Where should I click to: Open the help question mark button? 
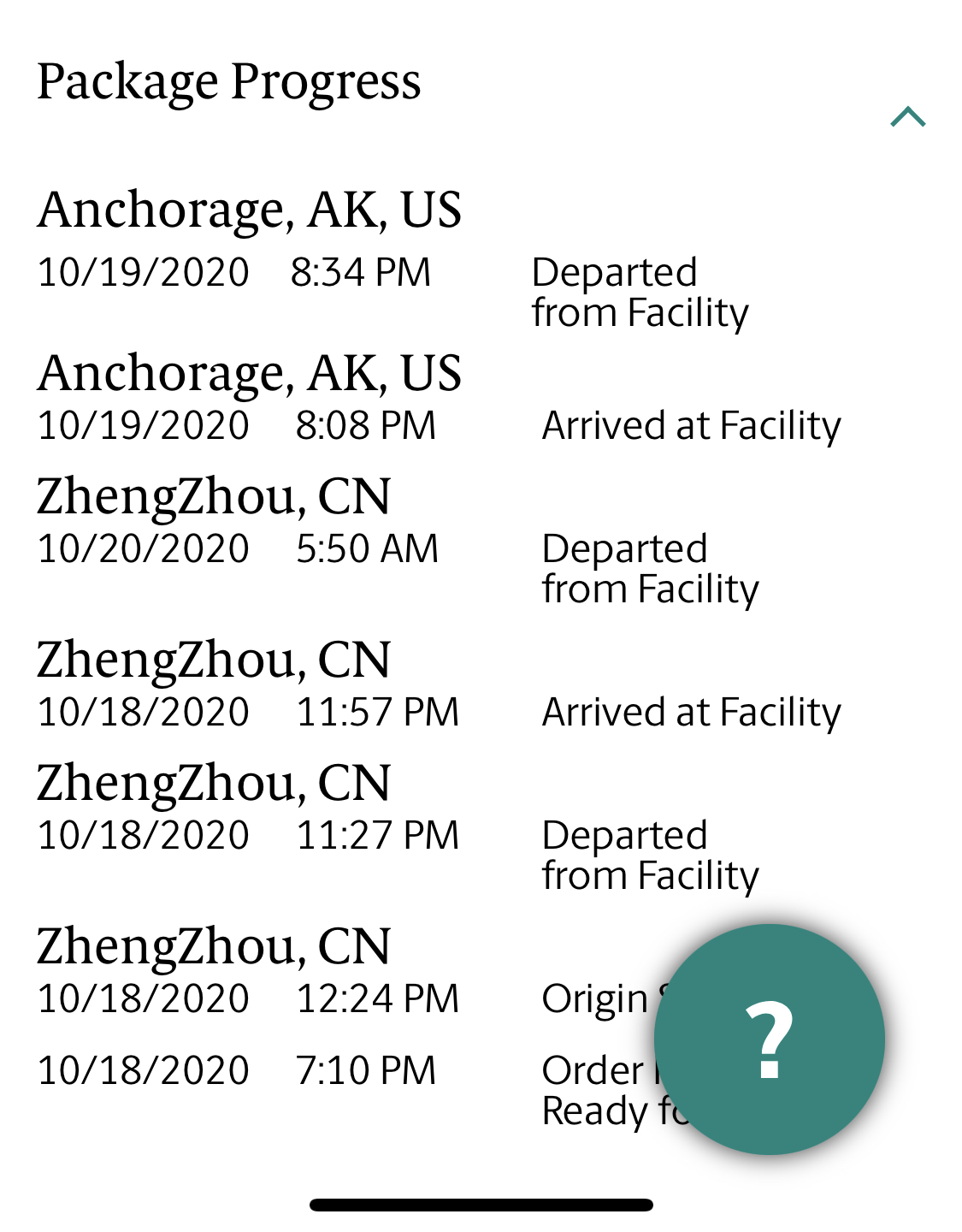[x=769, y=1039]
